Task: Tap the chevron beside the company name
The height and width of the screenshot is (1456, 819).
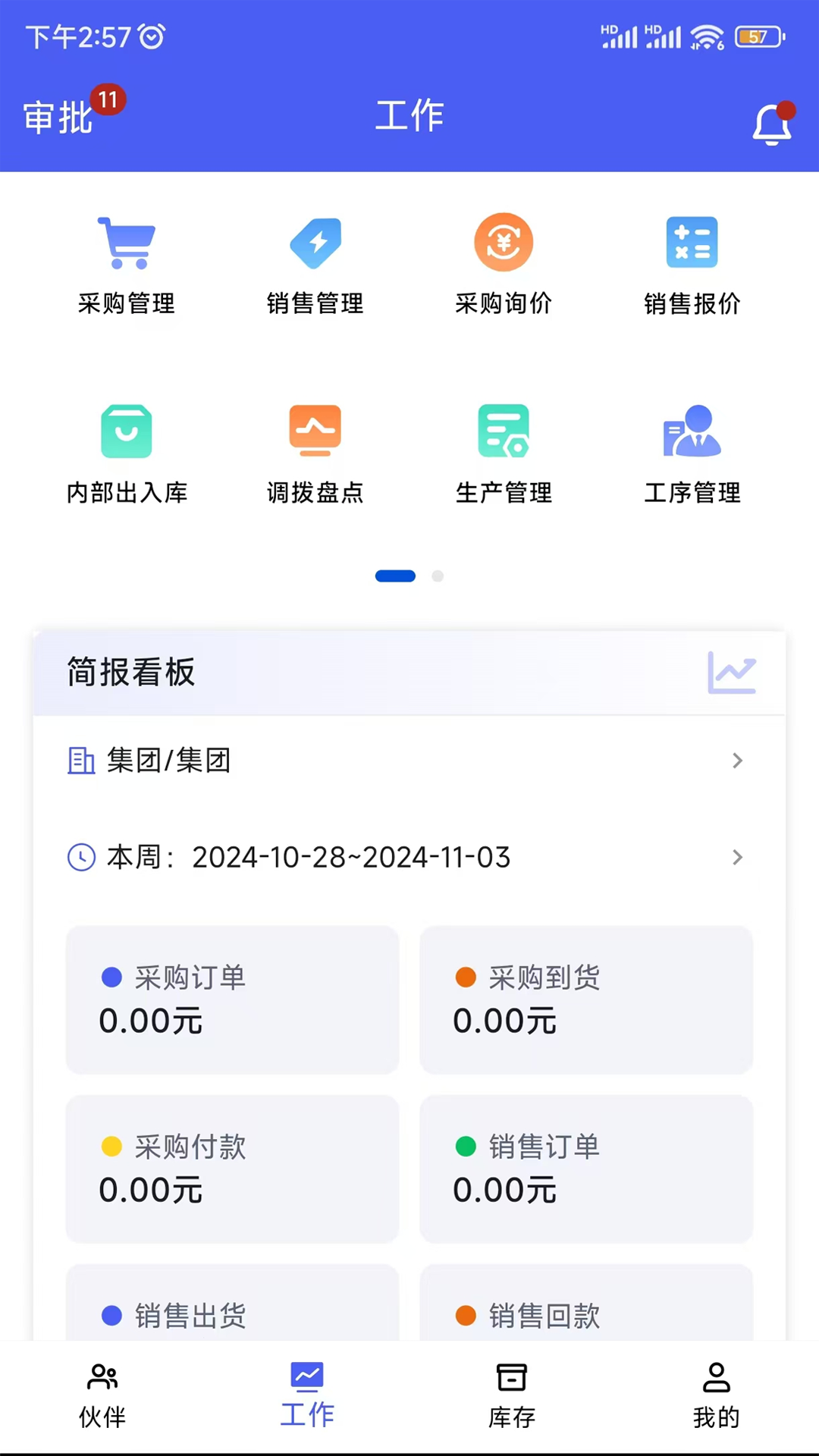Action: click(736, 761)
